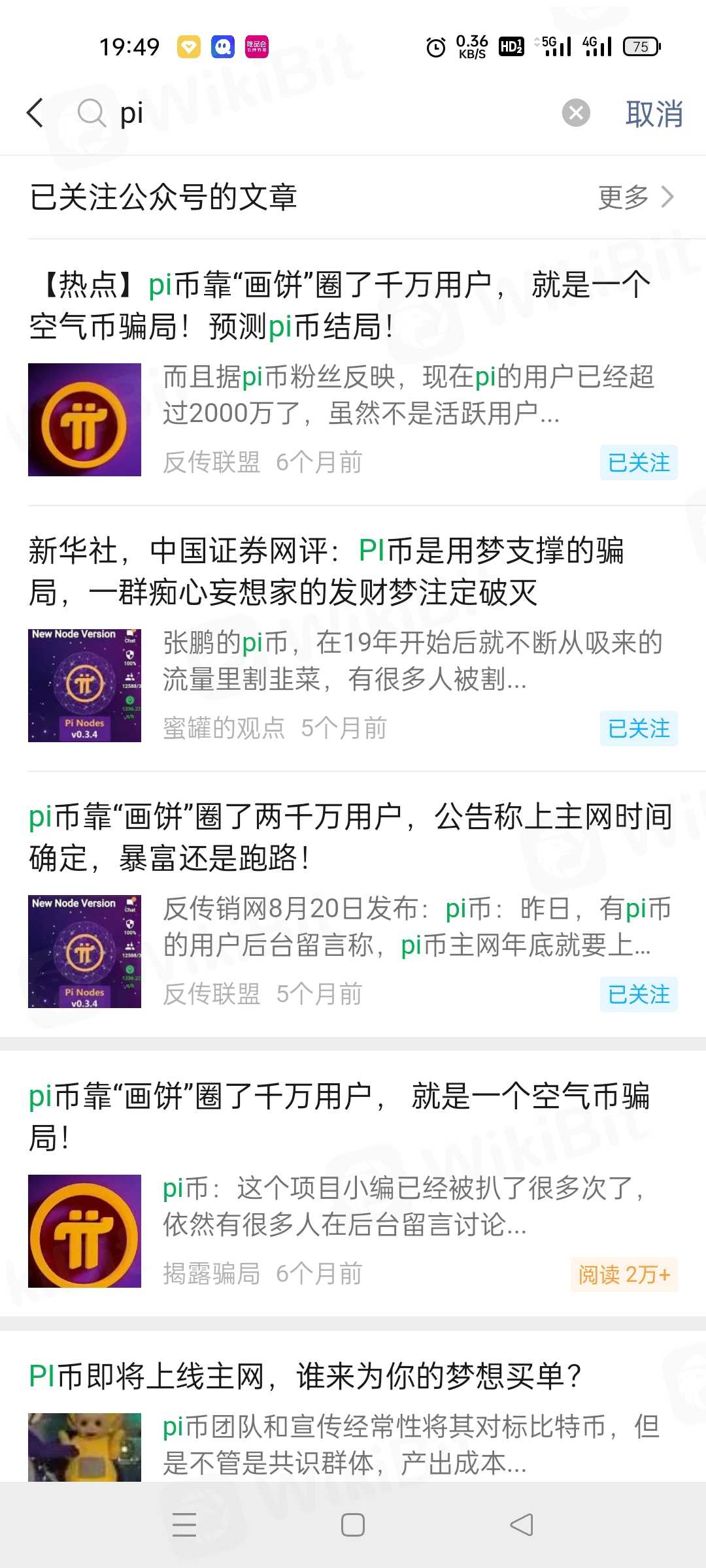Viewport: 706px width, 1568px height.
Task: Open 更多 for followed accounts' articles
Action: pyautogui.click(x=635, y=197)
